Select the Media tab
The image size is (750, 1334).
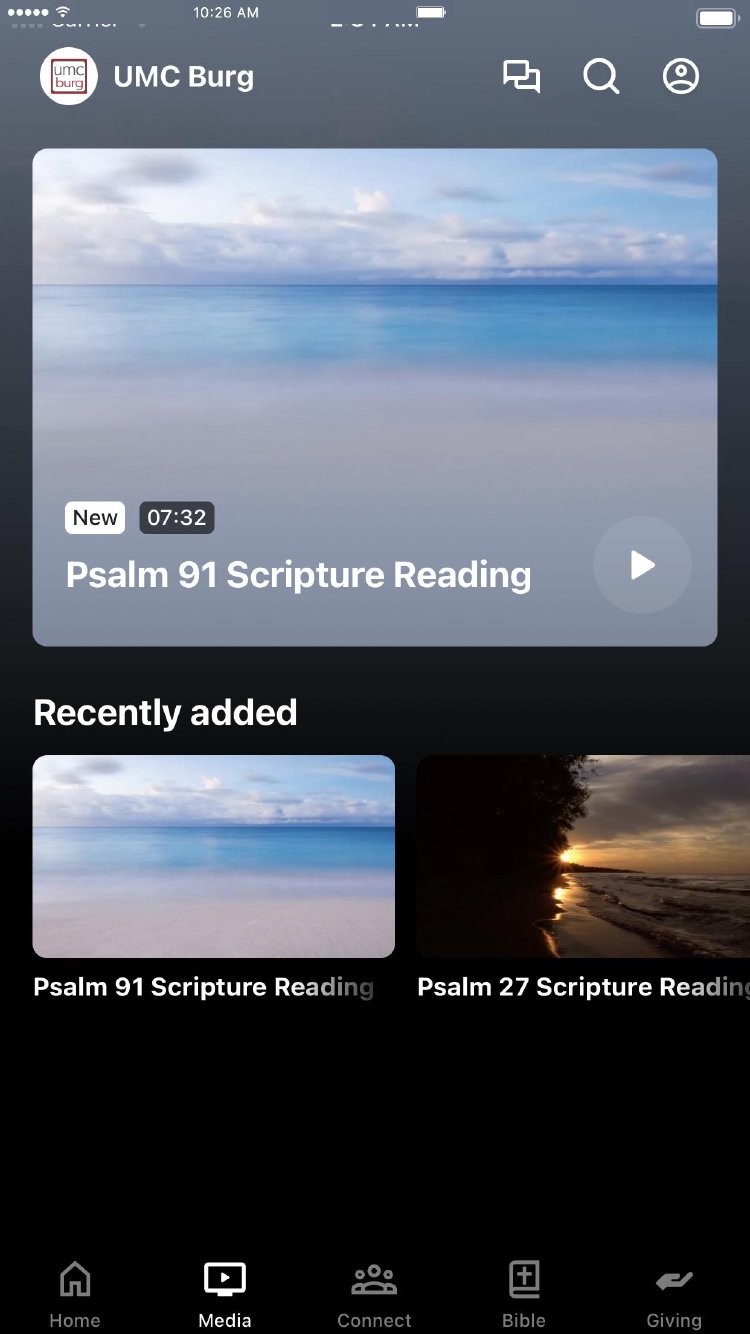pyautogui.click(x=225, y=1294)
